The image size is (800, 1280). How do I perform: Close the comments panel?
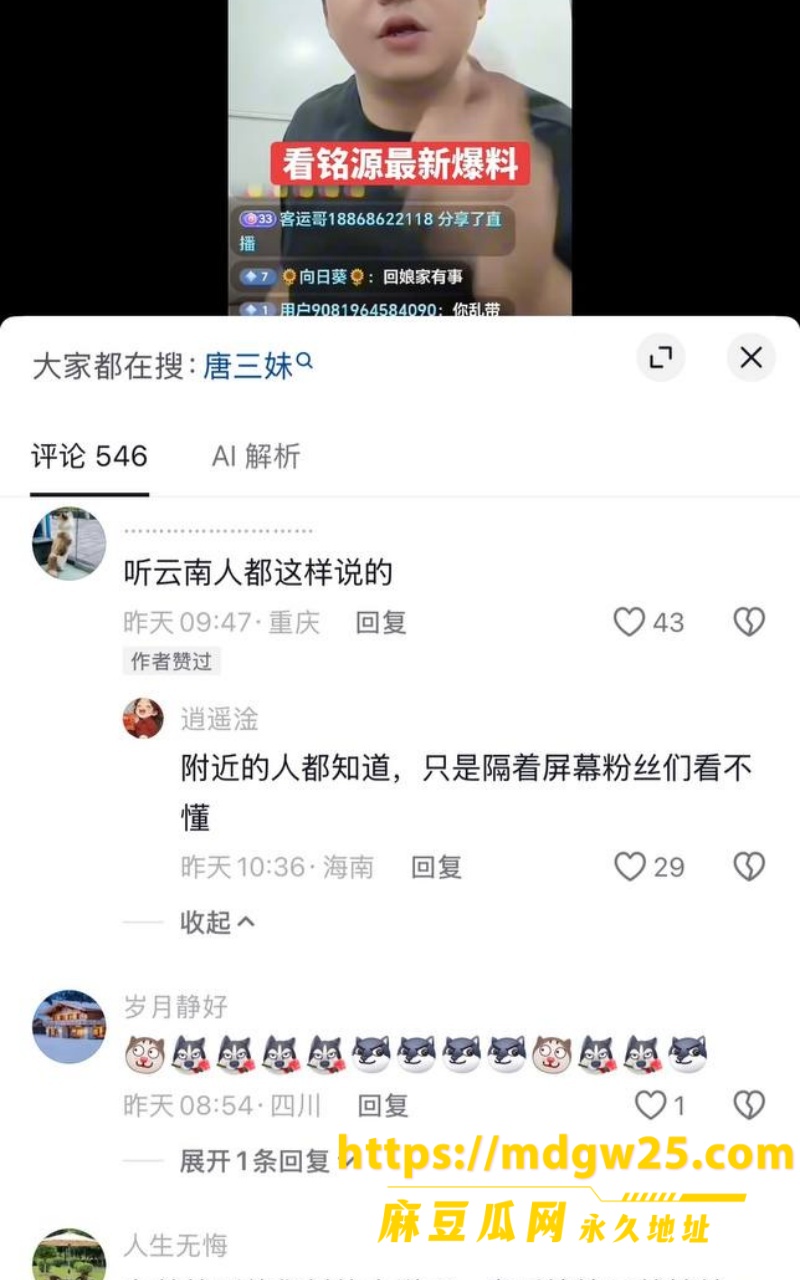point(751,357)
